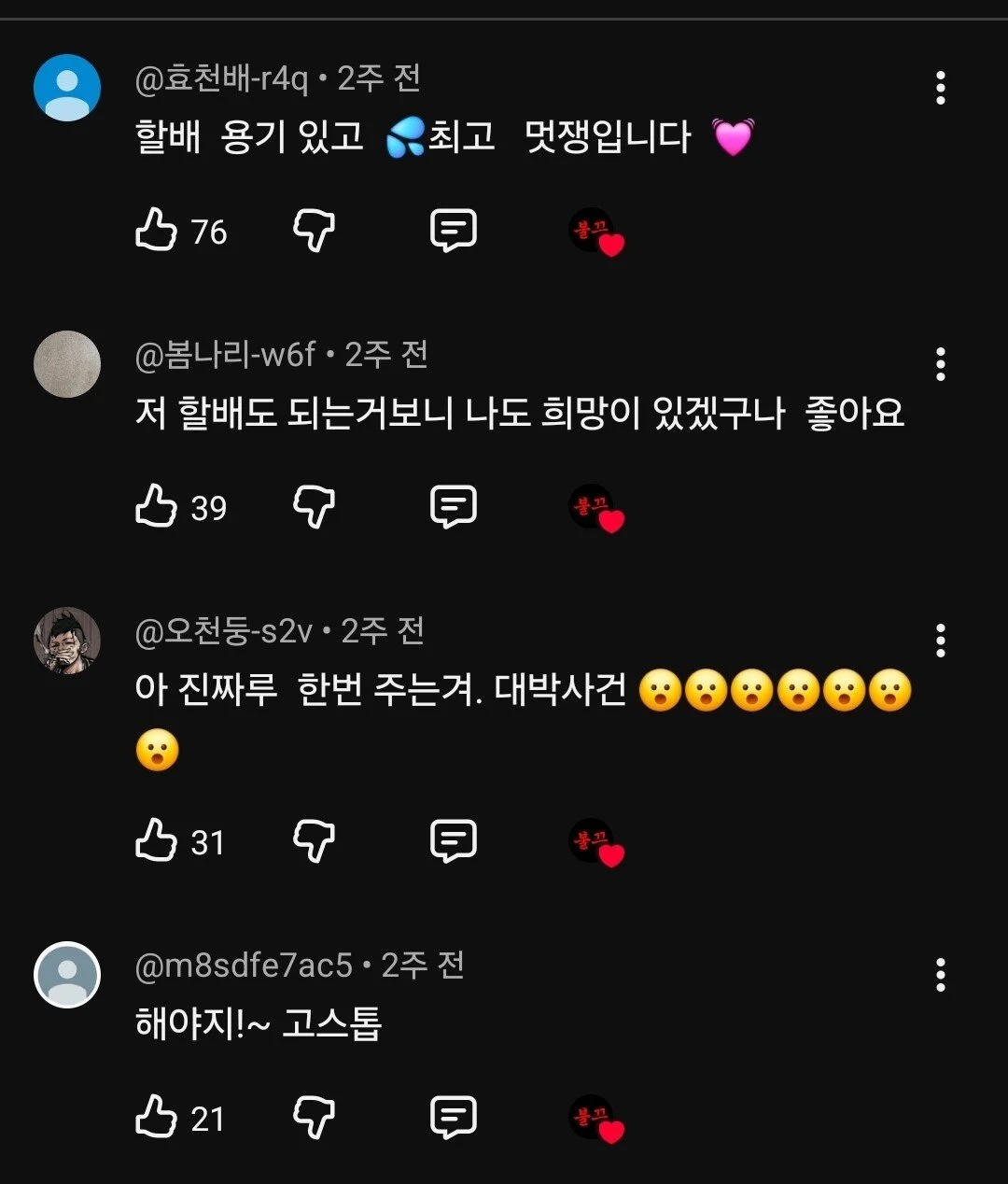Dislike the comment by @m8sdfe7ac5

314,1117
